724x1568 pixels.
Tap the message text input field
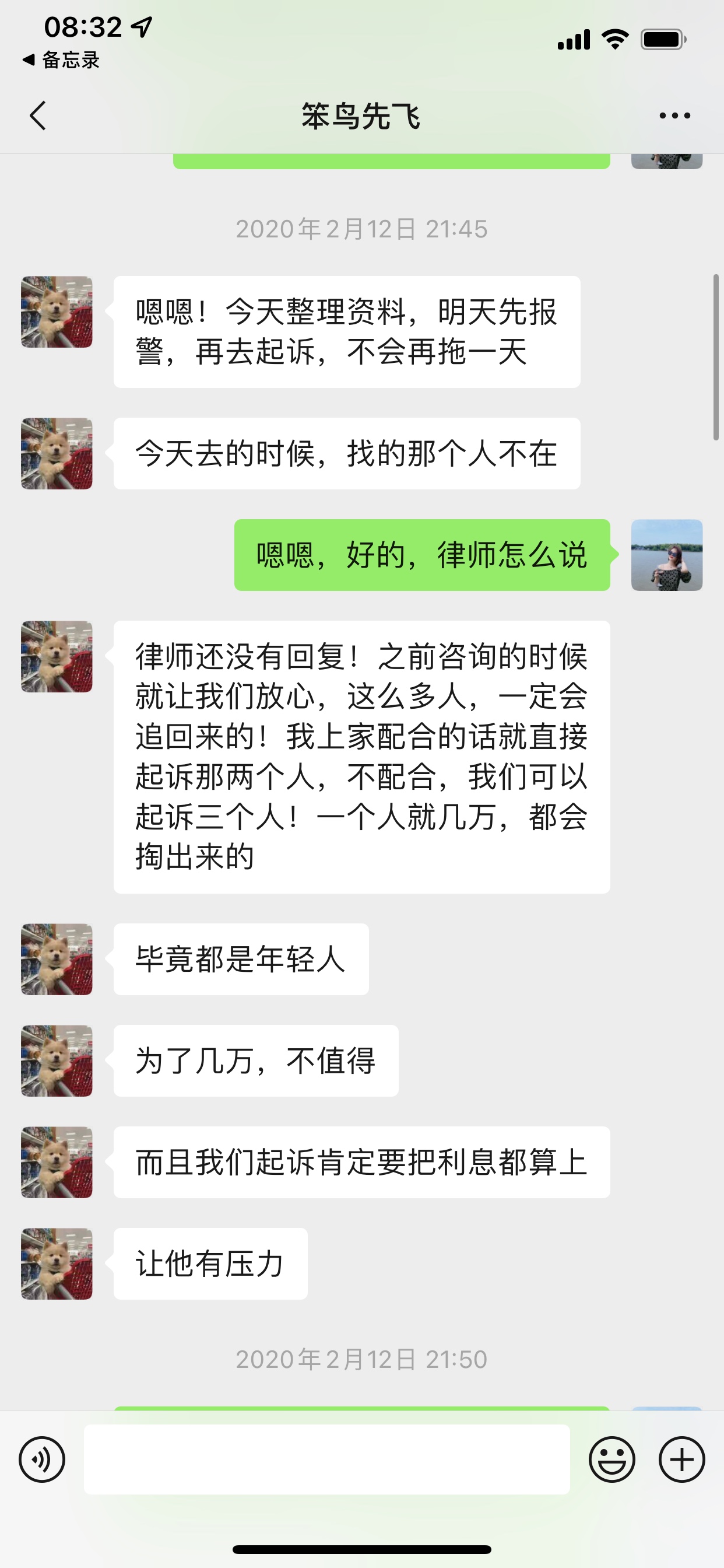326,1459
